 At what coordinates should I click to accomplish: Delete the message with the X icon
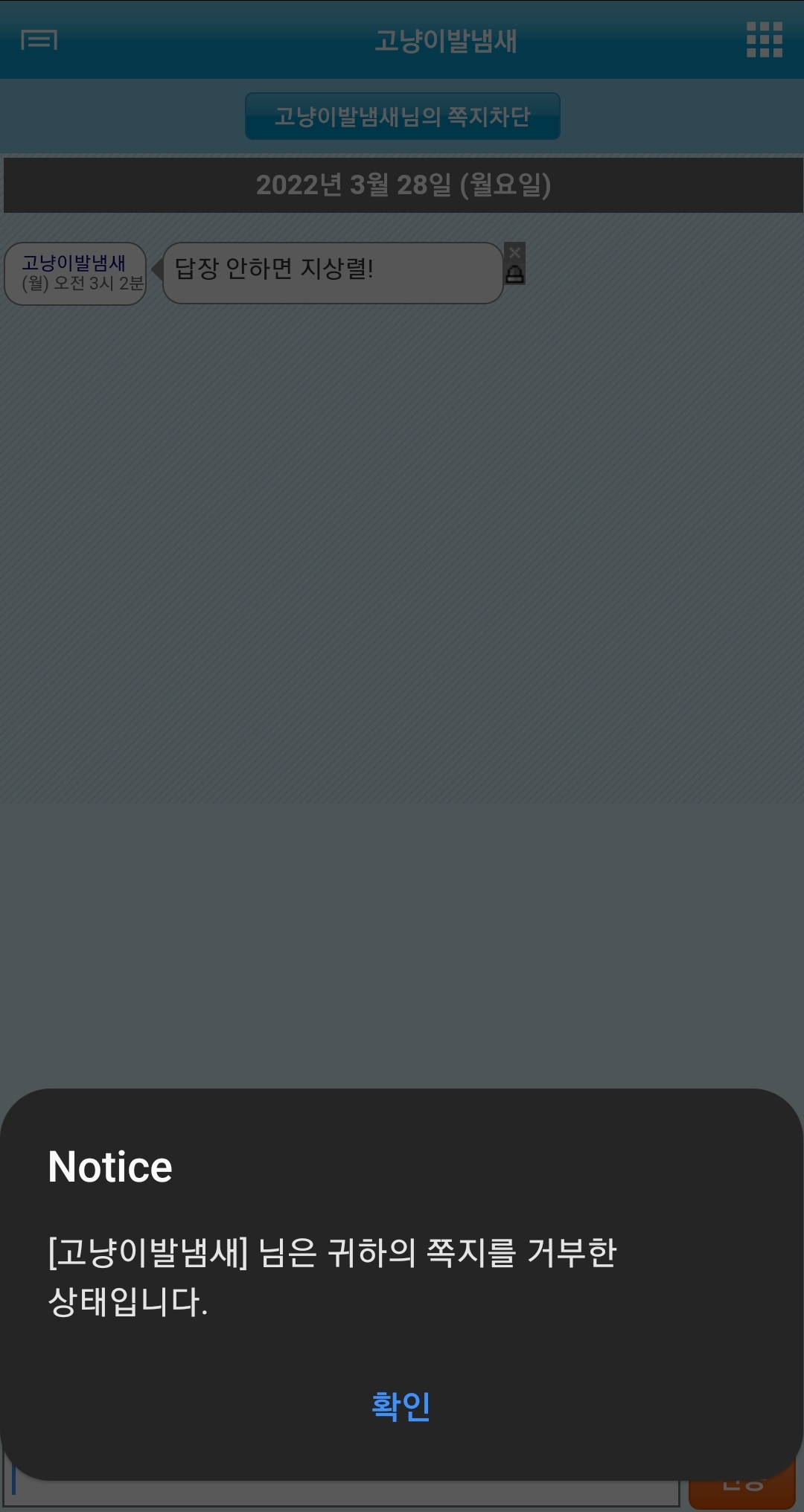point(514,252)
